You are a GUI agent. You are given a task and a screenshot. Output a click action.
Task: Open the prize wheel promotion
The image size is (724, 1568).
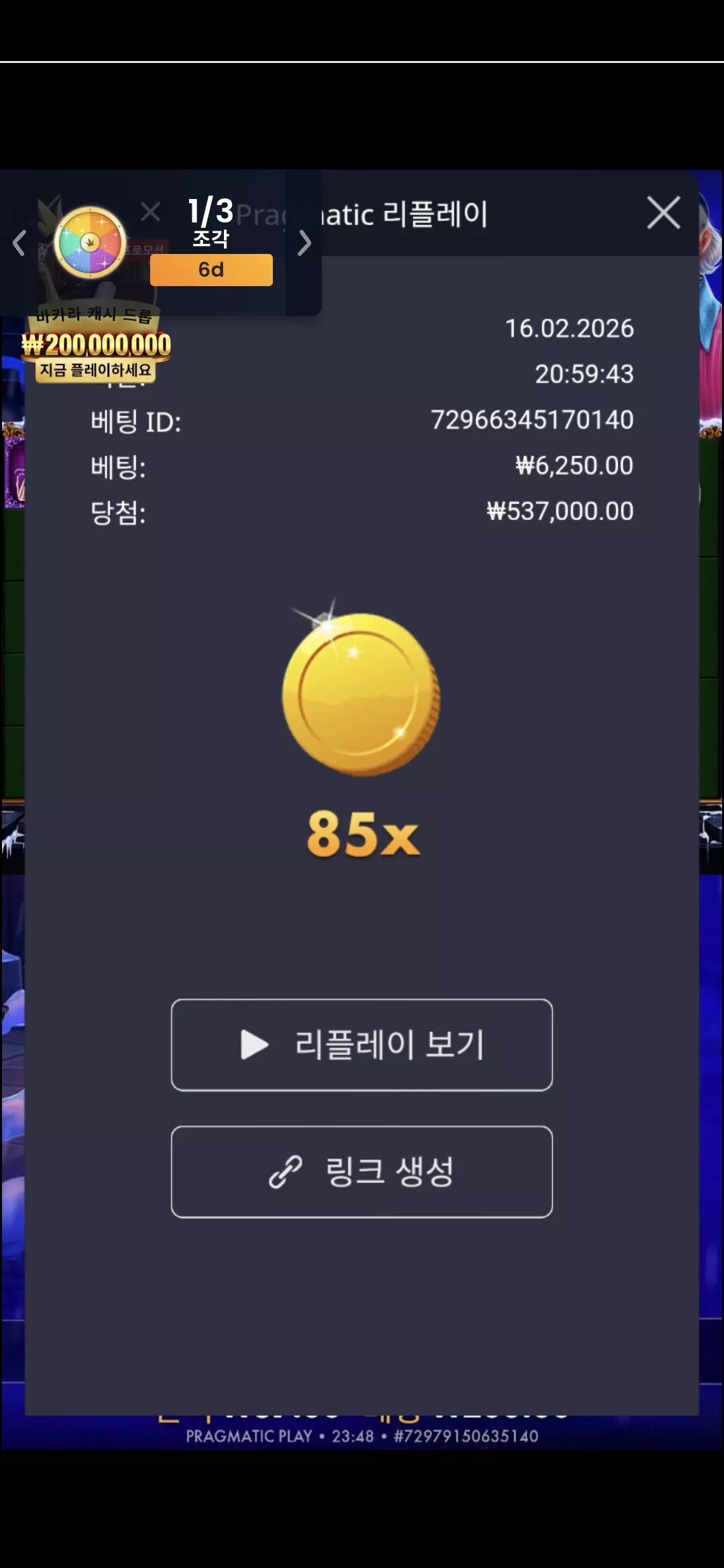(90, 243)
